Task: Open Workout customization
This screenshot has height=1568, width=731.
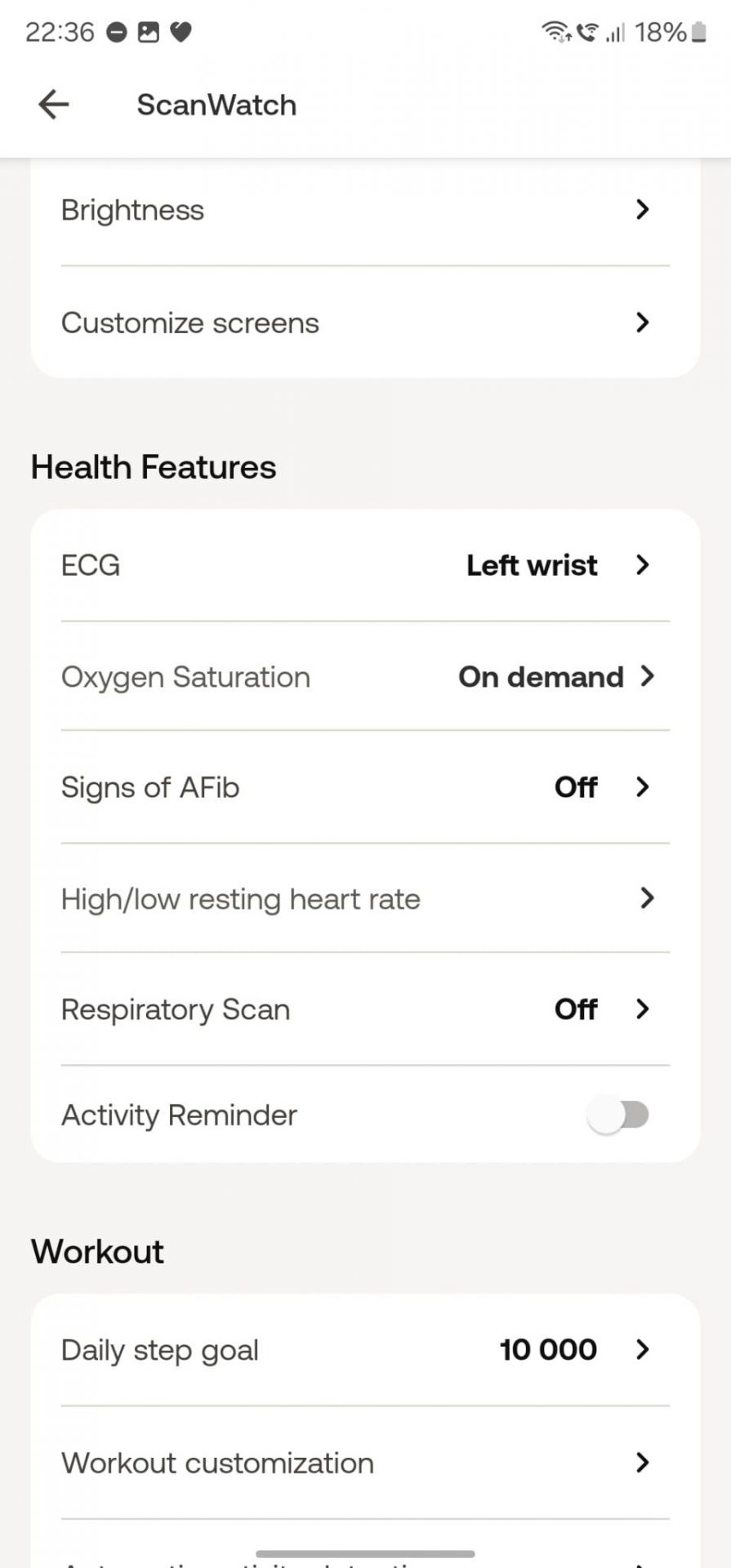Action: (x=365, y=1463)
